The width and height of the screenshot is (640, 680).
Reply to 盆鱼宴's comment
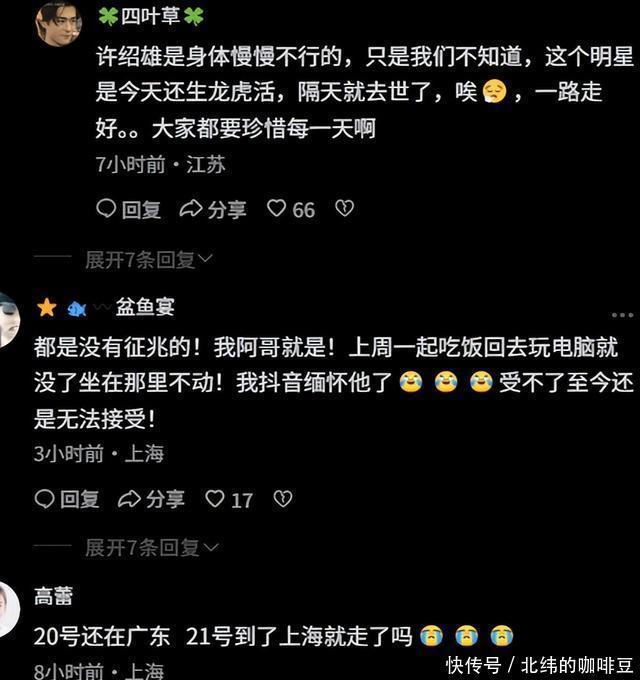tap(67, 499)
